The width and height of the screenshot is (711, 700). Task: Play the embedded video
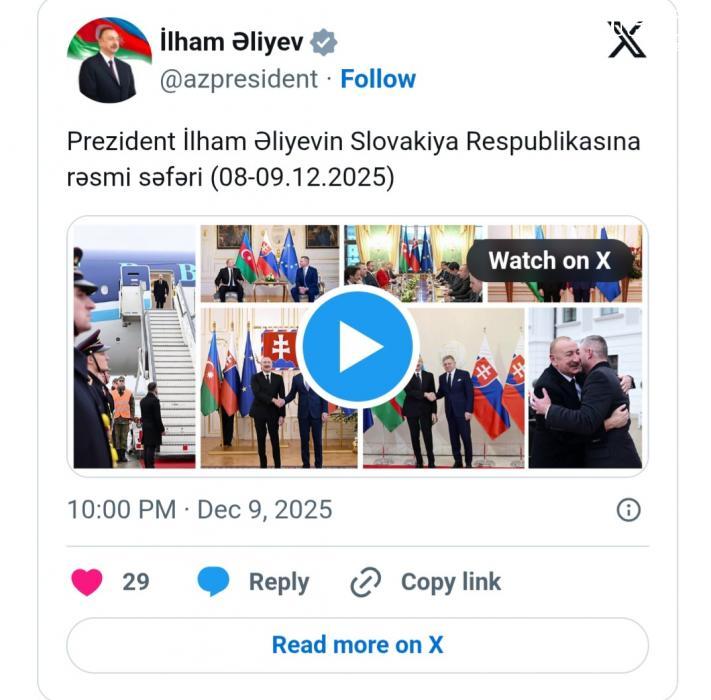click(x=357, y=346)
